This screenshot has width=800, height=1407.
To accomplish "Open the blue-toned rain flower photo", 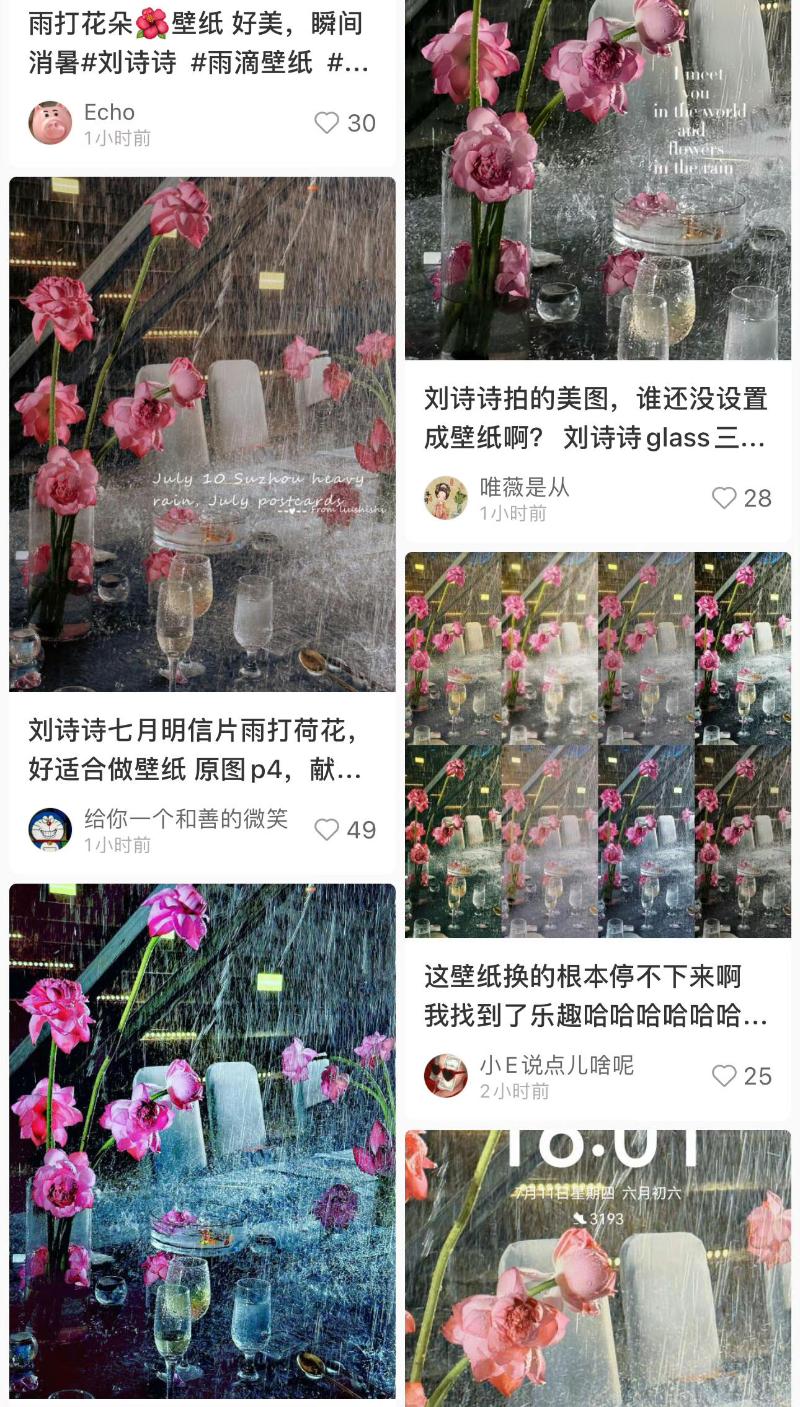I will point(202,1140).
